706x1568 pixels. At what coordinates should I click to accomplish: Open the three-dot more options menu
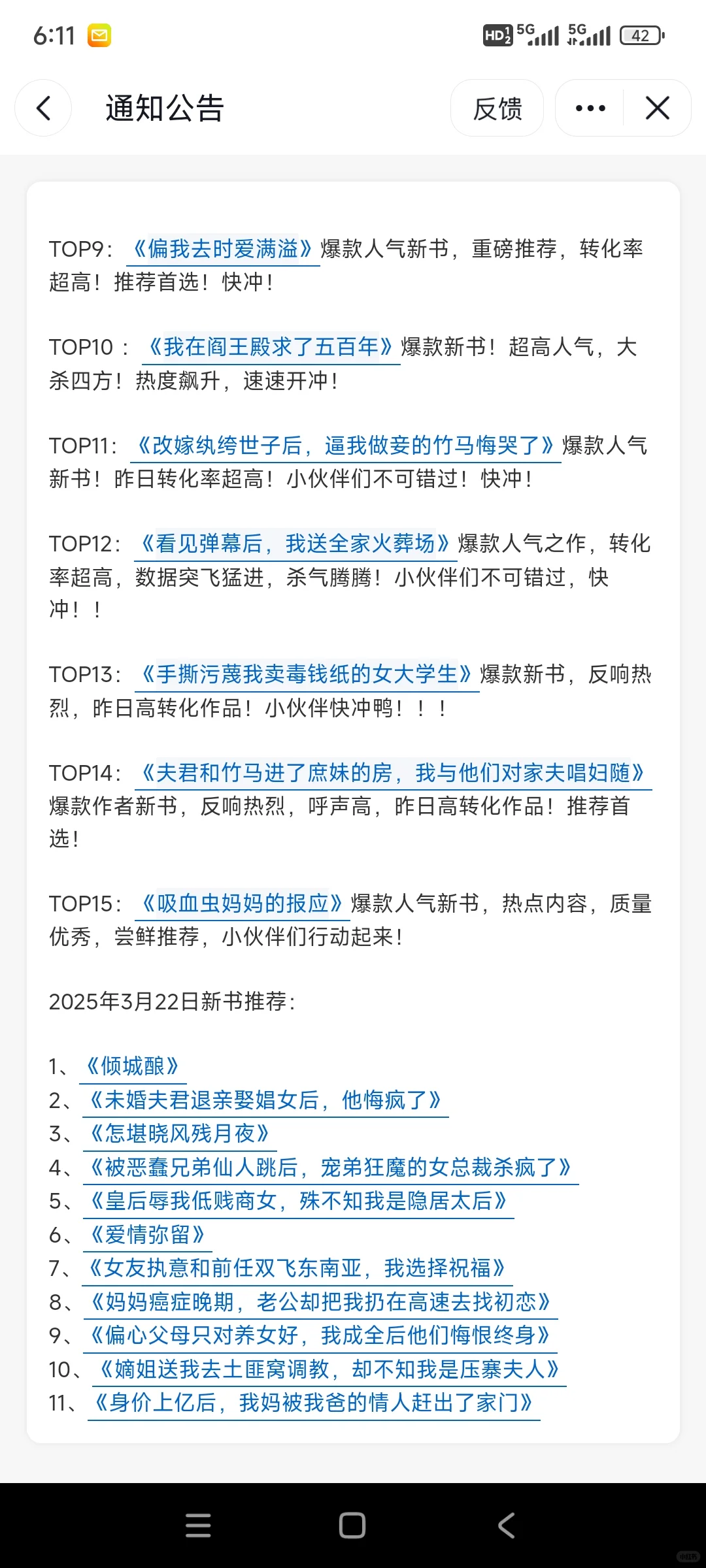tap(590, 108)
